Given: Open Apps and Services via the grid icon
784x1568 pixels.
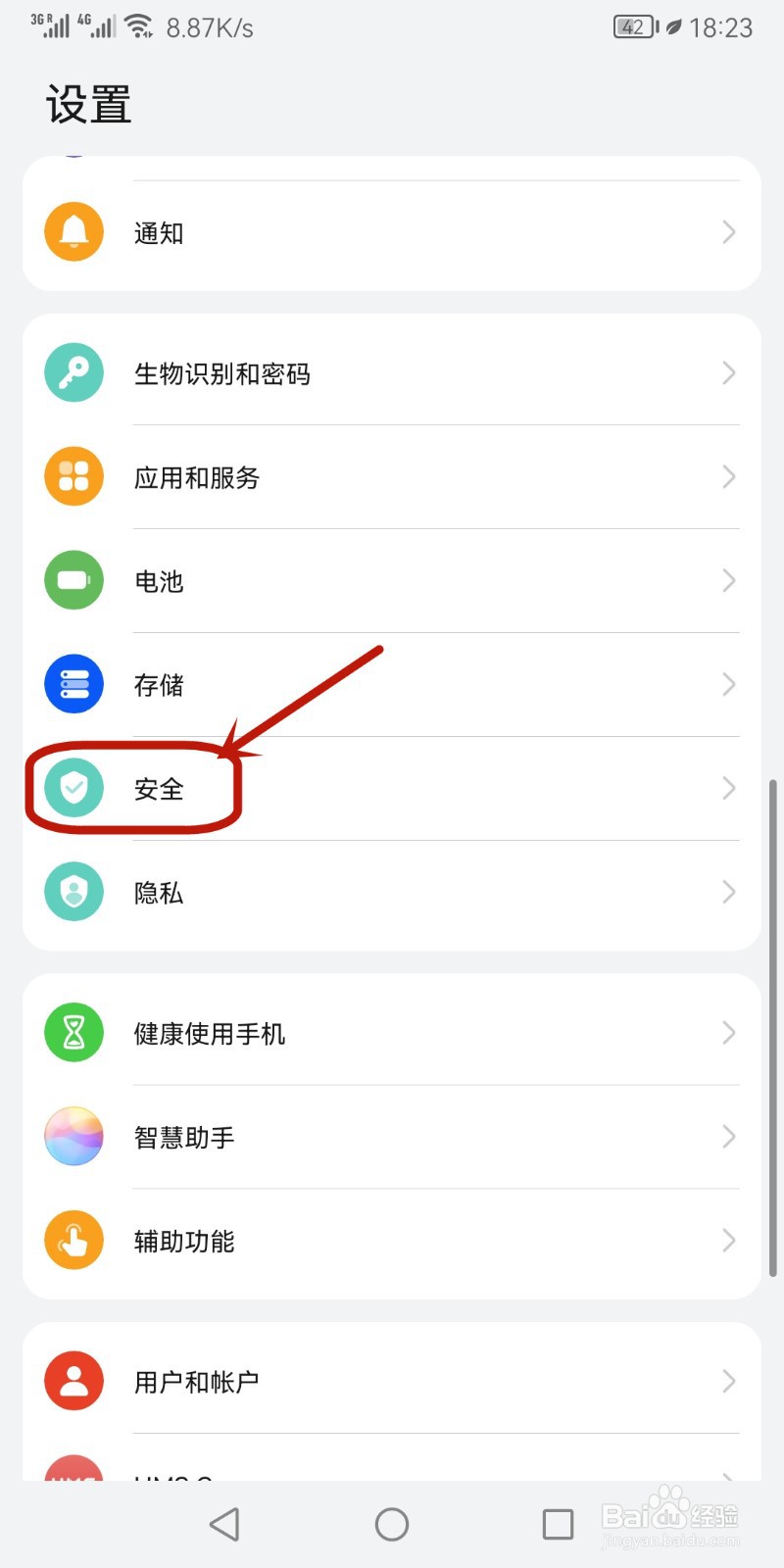Looking at the screenshot, I should click(x=73, y=476).
